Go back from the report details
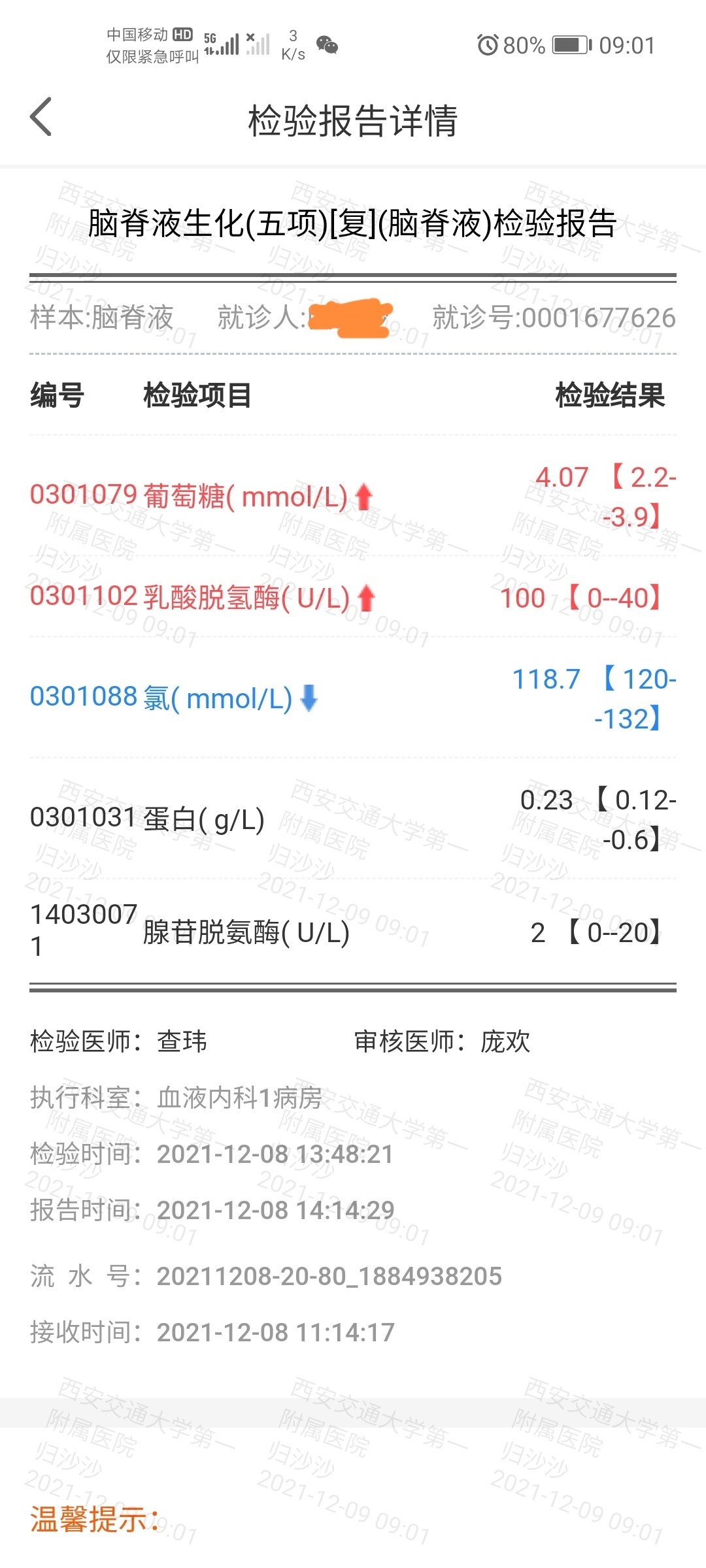706x1568 pixels. click(x=41, y=117)
